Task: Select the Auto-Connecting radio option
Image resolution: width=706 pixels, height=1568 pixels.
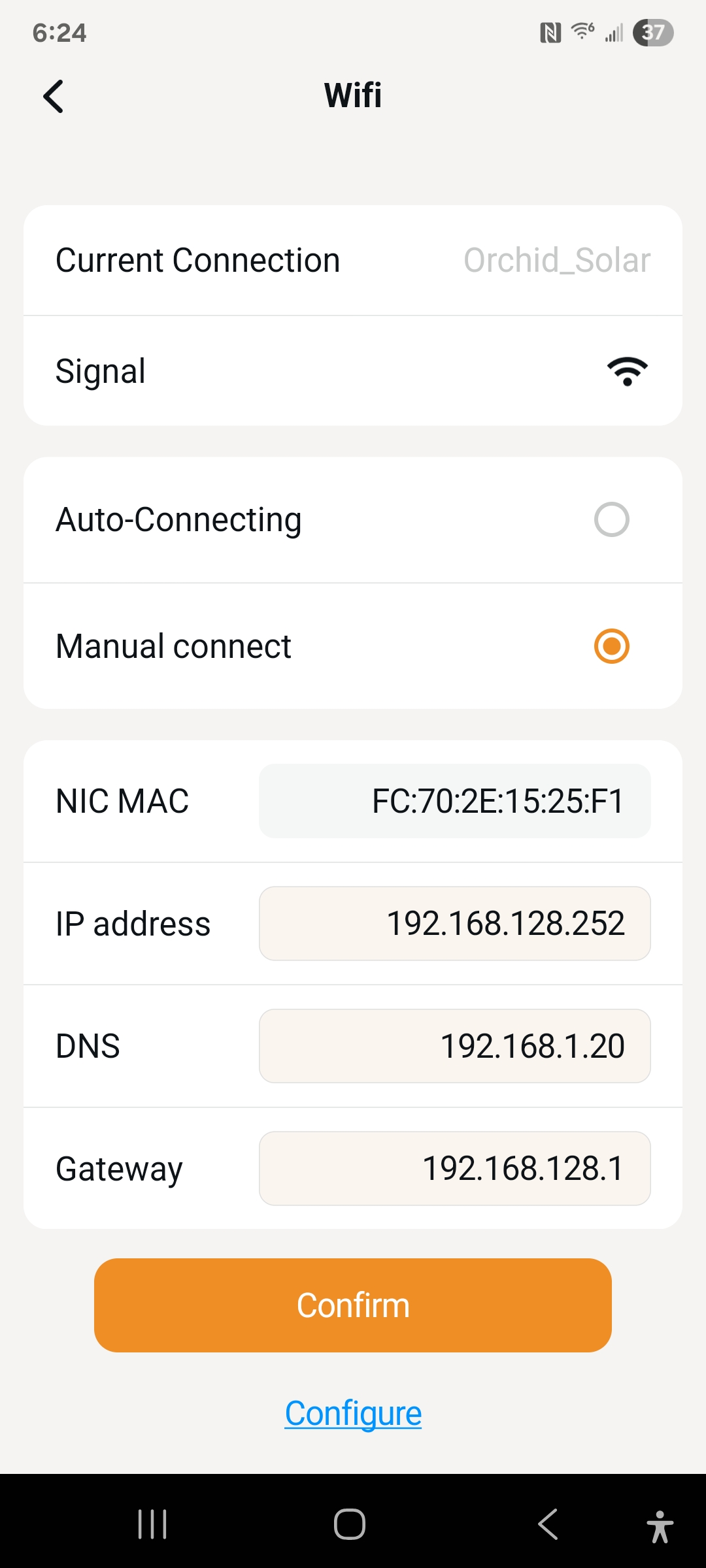Action: pos(611,519)
